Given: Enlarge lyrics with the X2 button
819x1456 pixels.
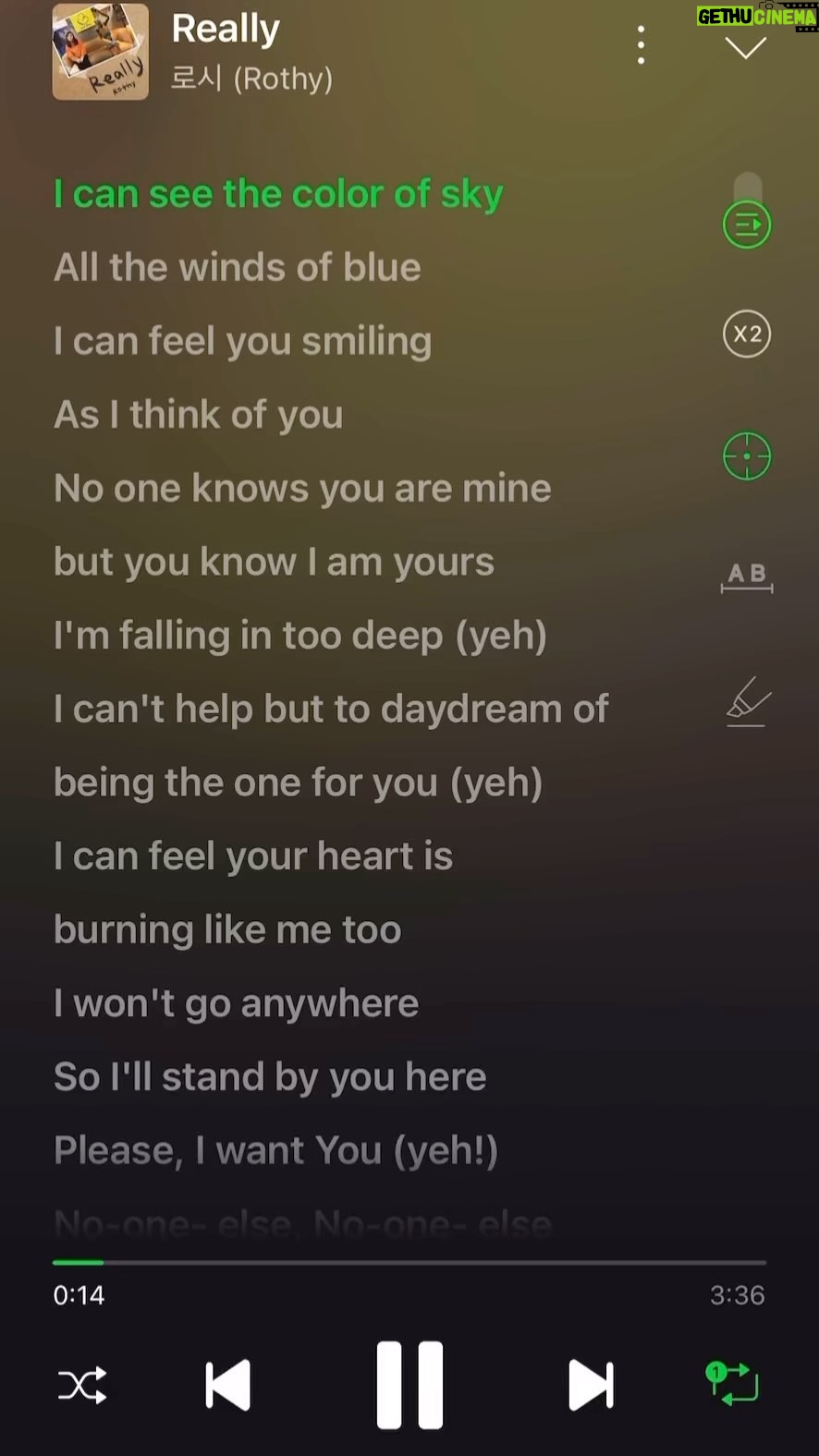Looking at the screenshot, I should (x=747, y=334).
